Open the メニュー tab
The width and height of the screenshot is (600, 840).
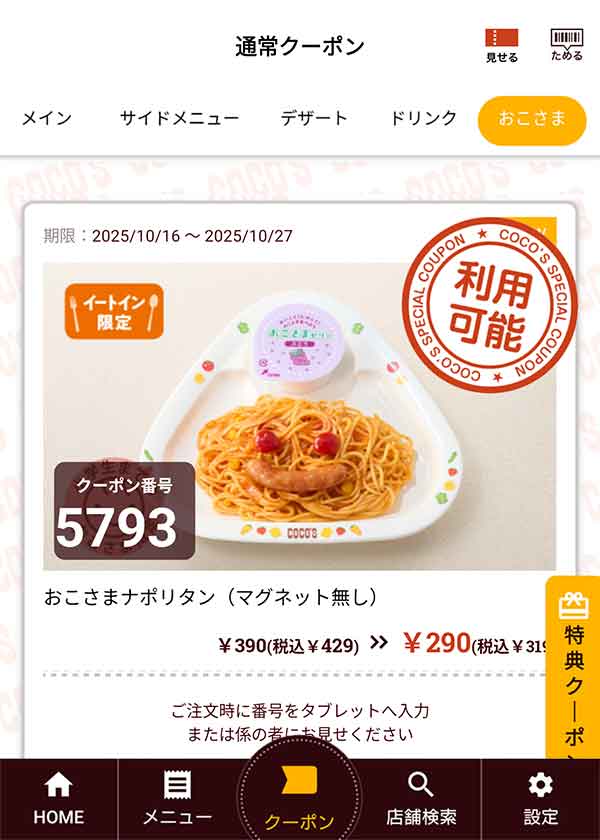click(x=177, y=799)
